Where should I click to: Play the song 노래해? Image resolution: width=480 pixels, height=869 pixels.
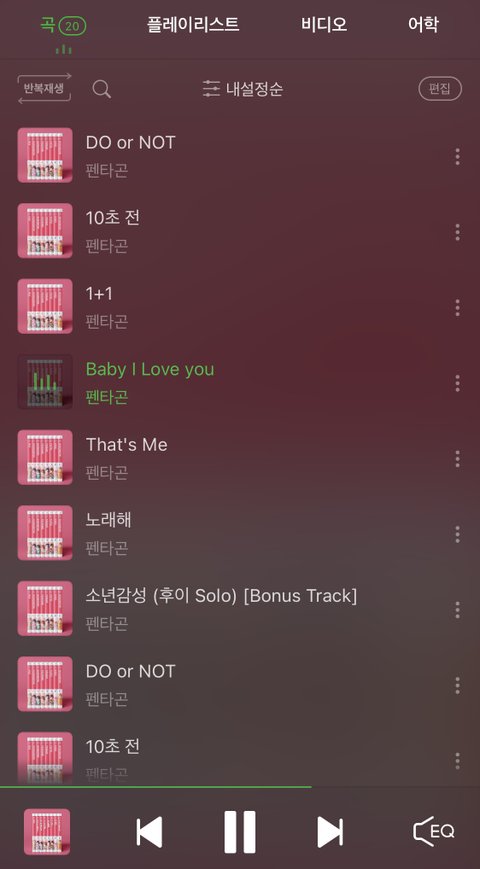[240, 533]
